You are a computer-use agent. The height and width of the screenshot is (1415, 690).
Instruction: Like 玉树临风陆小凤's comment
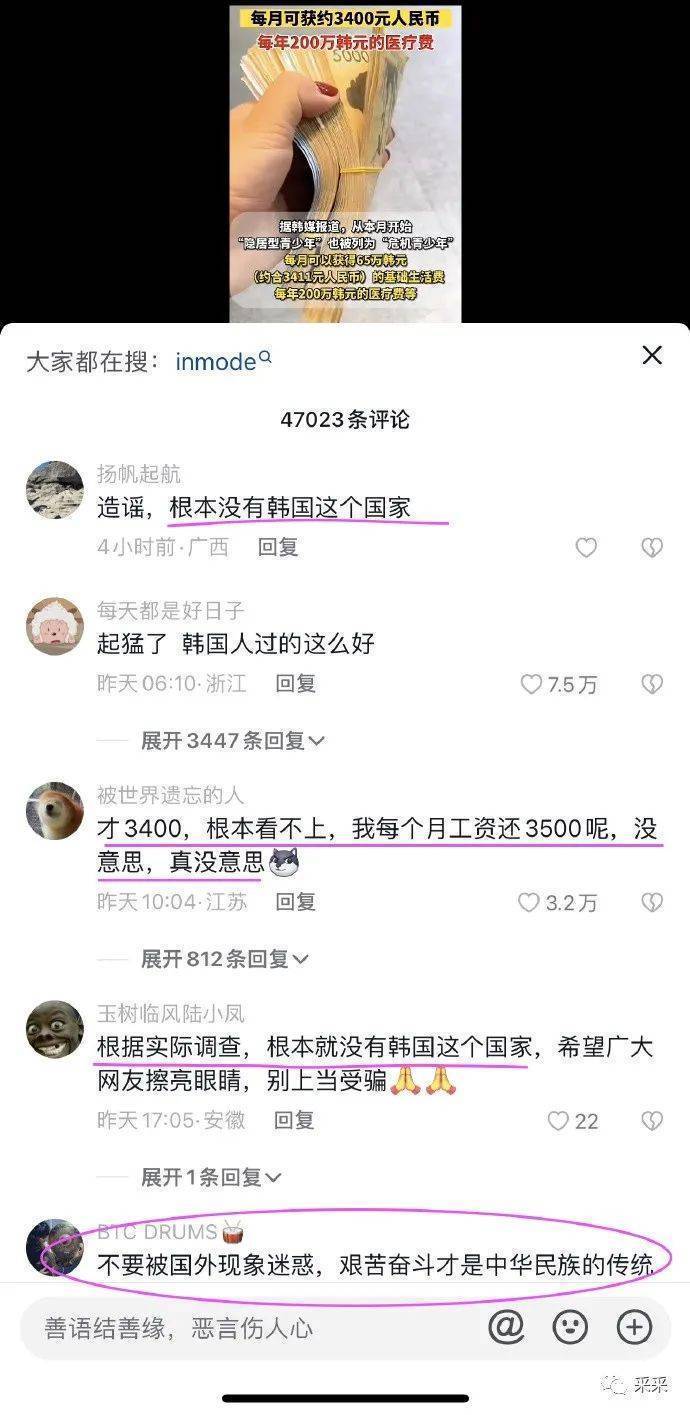click(x=558, y=1121)
